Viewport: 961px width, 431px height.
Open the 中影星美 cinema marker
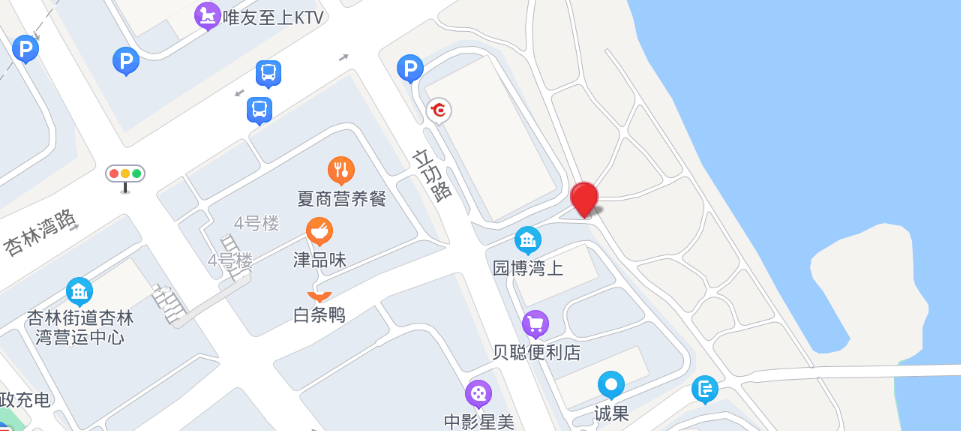point(479,394)
